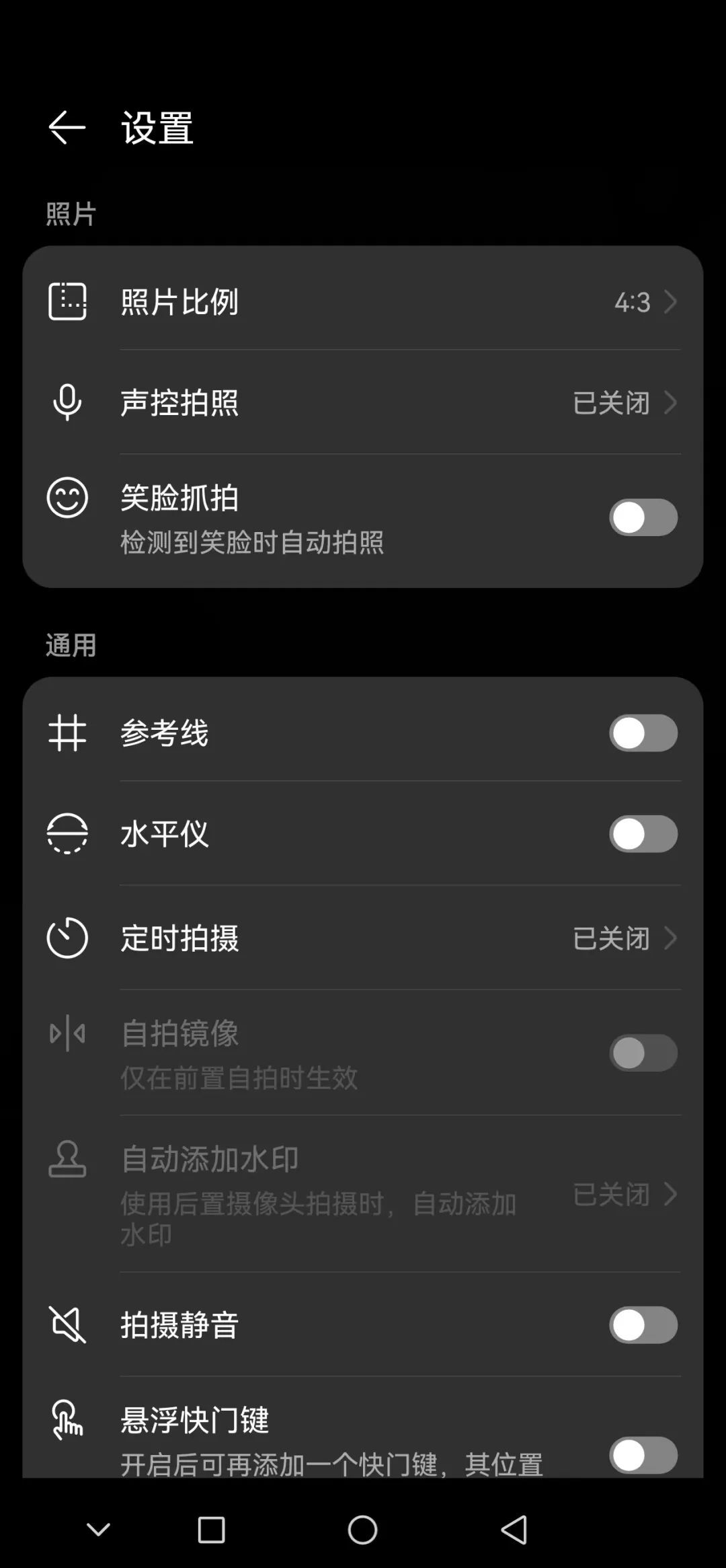Open the 声控拍照 options
Screen dimensions: 726x1568
(x=363, y=402)
